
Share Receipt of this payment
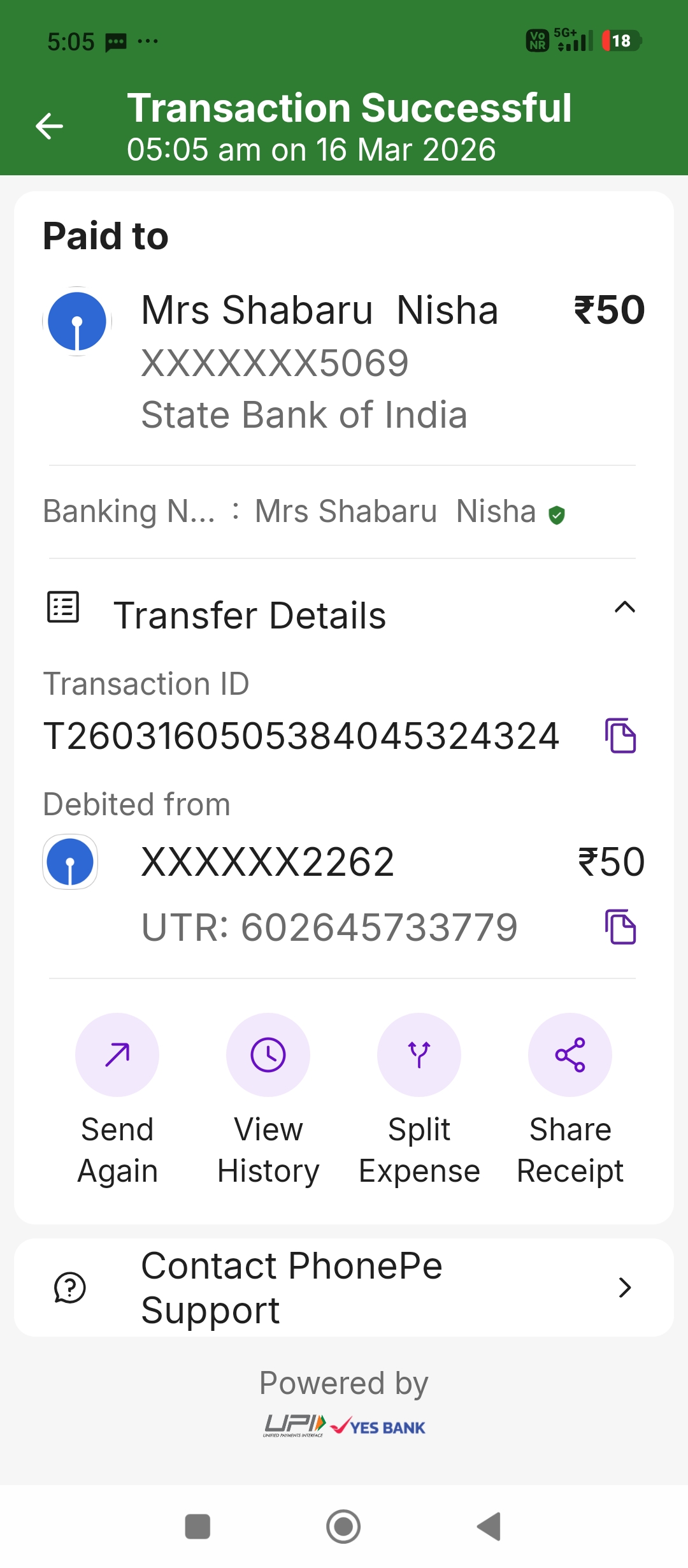tap(570, 1055)
